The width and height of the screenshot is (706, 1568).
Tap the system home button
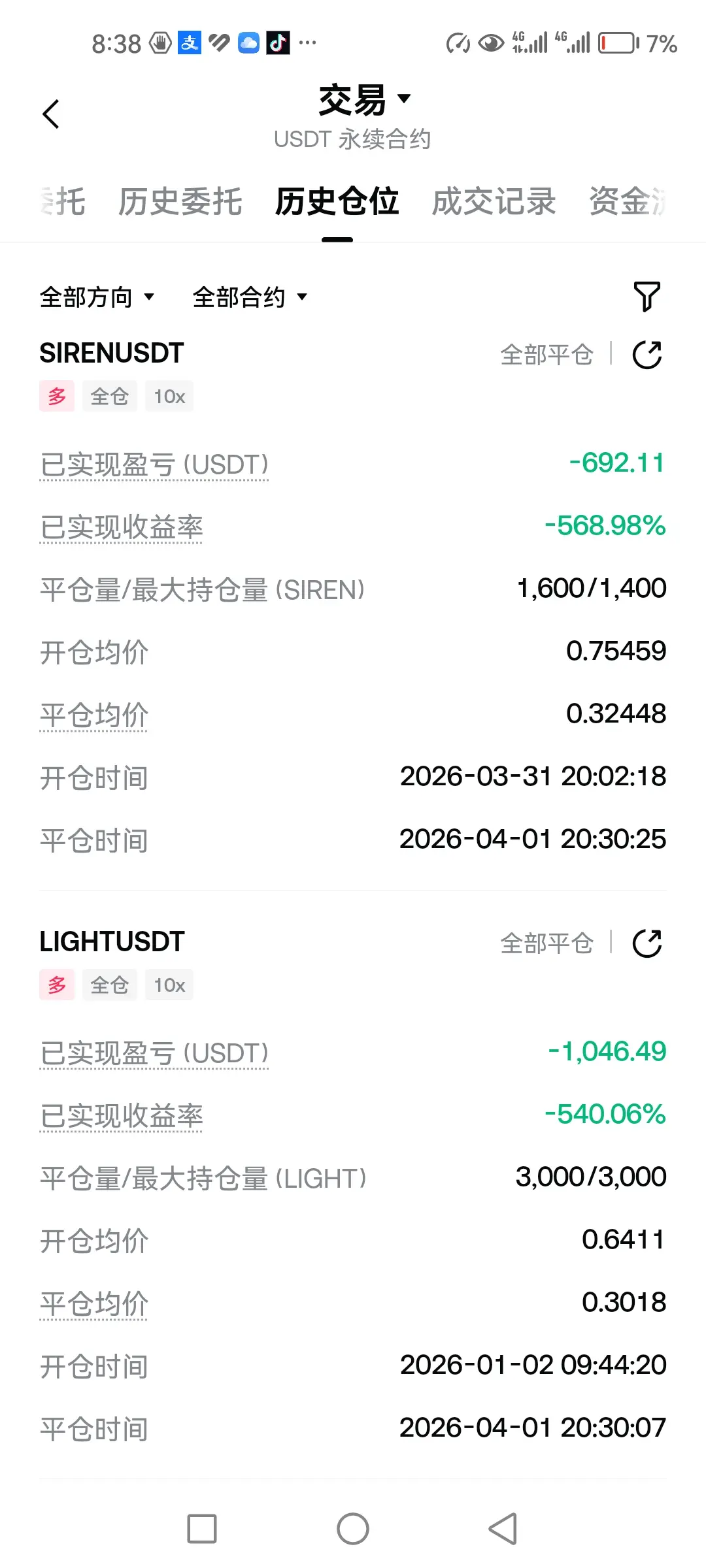(x=353, y=1529)
